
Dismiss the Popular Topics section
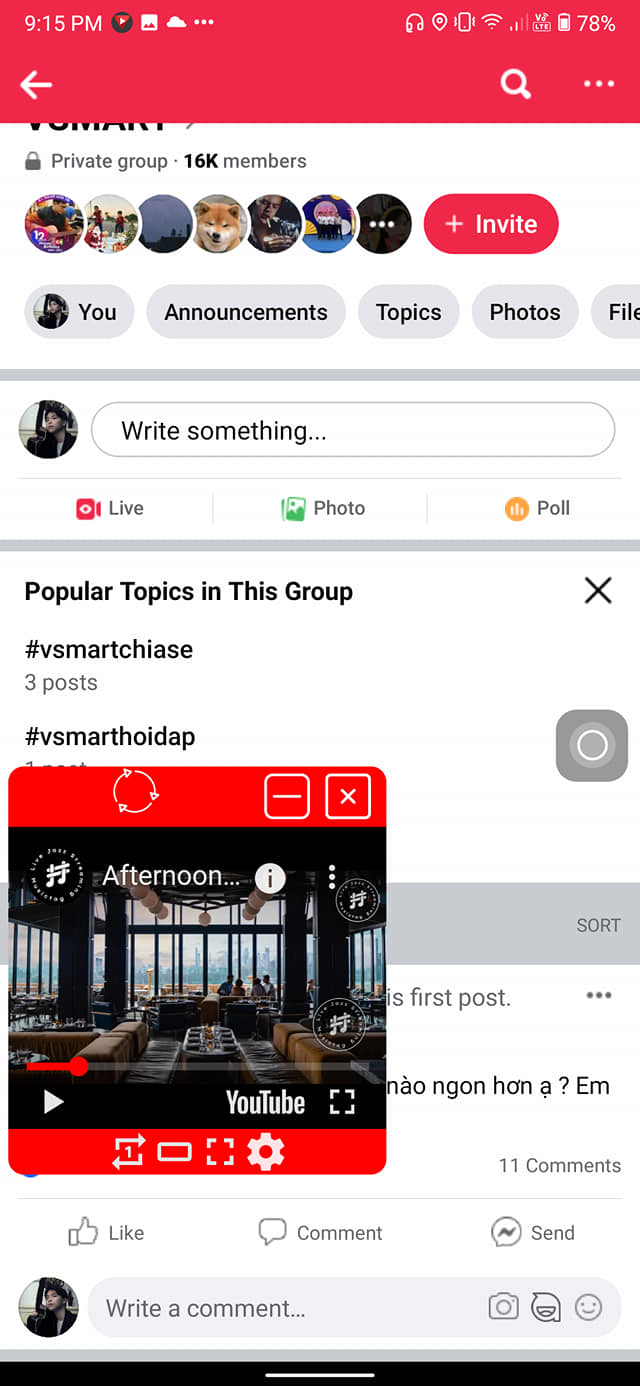click(598, 591)
